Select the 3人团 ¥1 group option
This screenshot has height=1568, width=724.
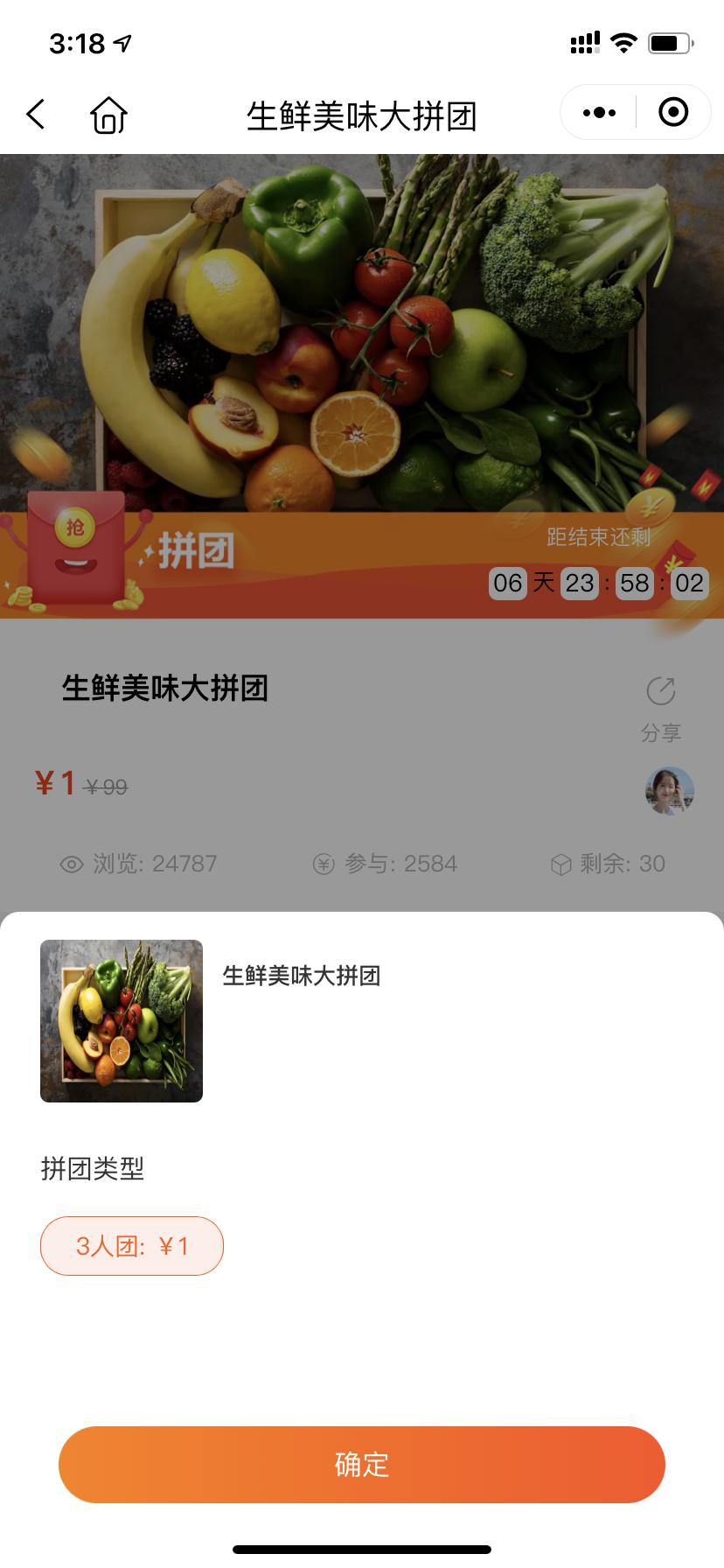(x=132, y=1245)
